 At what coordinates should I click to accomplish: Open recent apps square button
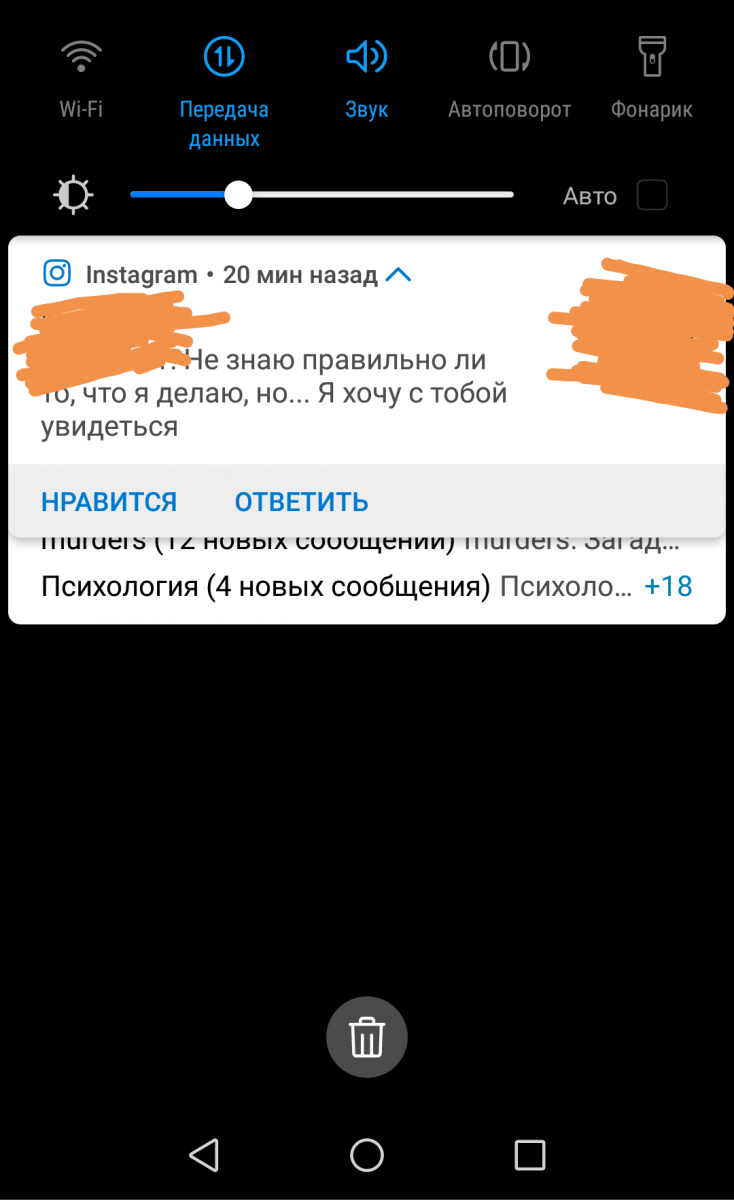(x=530, y=1155)
